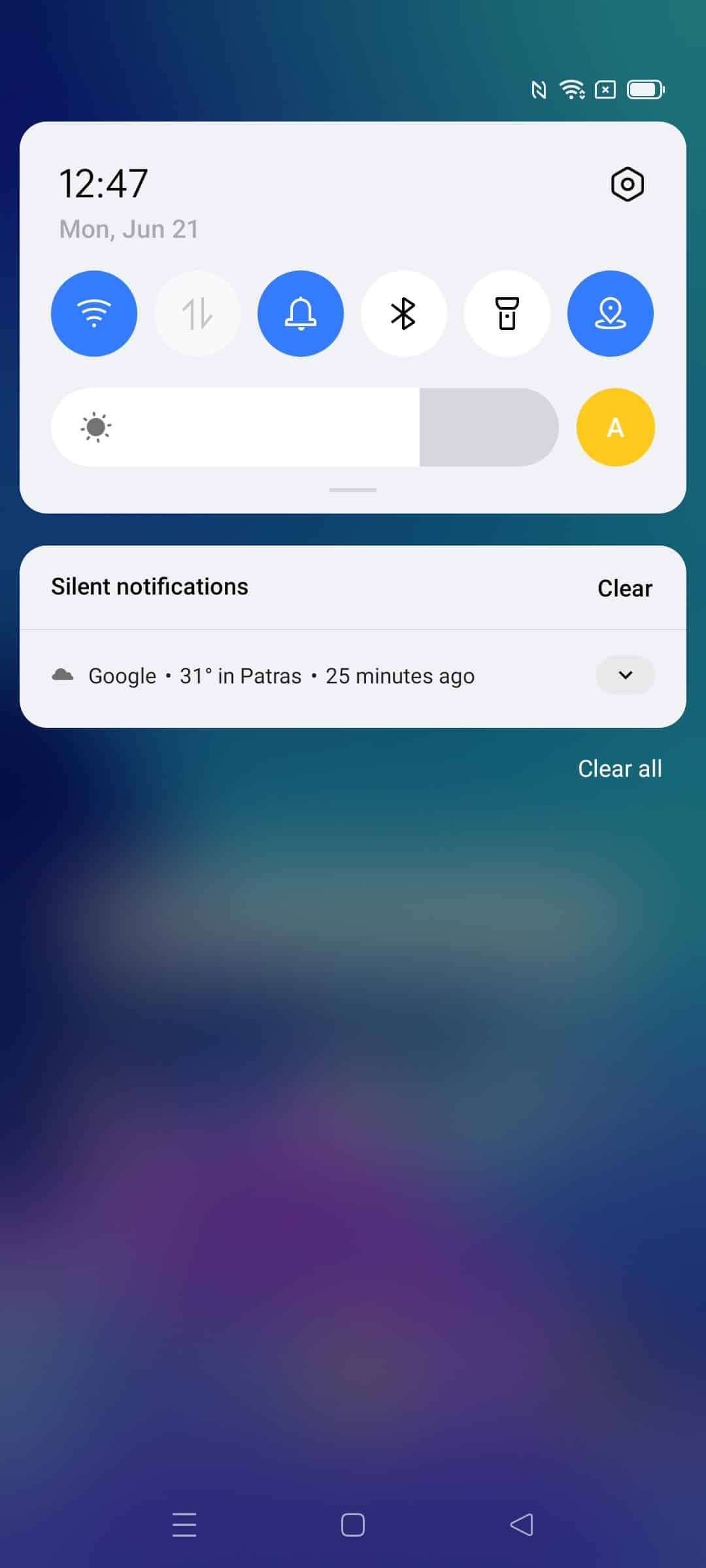Tap the brightness slider bar
Image resolution: width=706 pixels, height=1568 pixels.
(x=305, y=427)
